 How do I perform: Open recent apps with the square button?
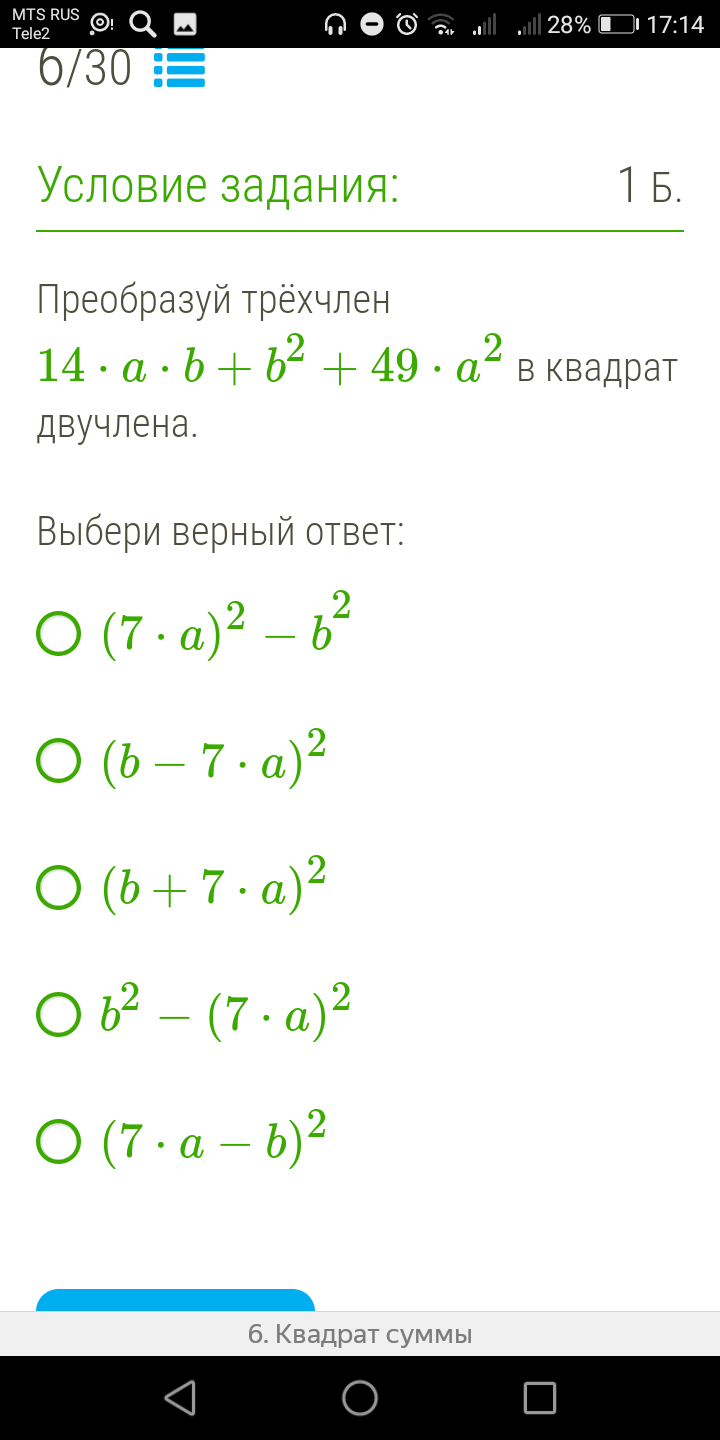tap(541, 1396)
